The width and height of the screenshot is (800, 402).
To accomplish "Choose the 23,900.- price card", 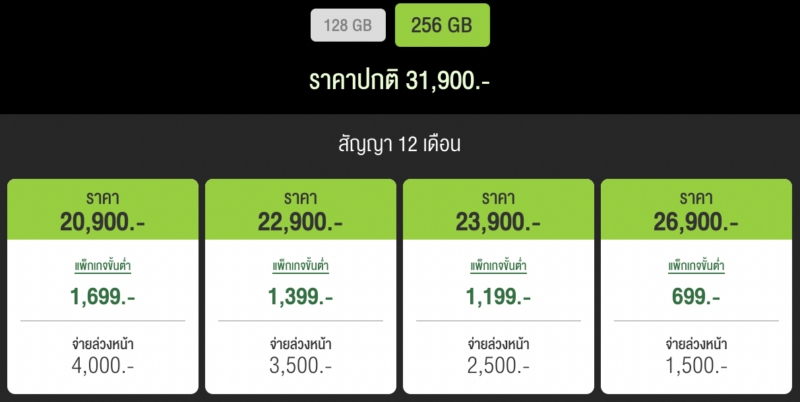I will click(498, 210).
